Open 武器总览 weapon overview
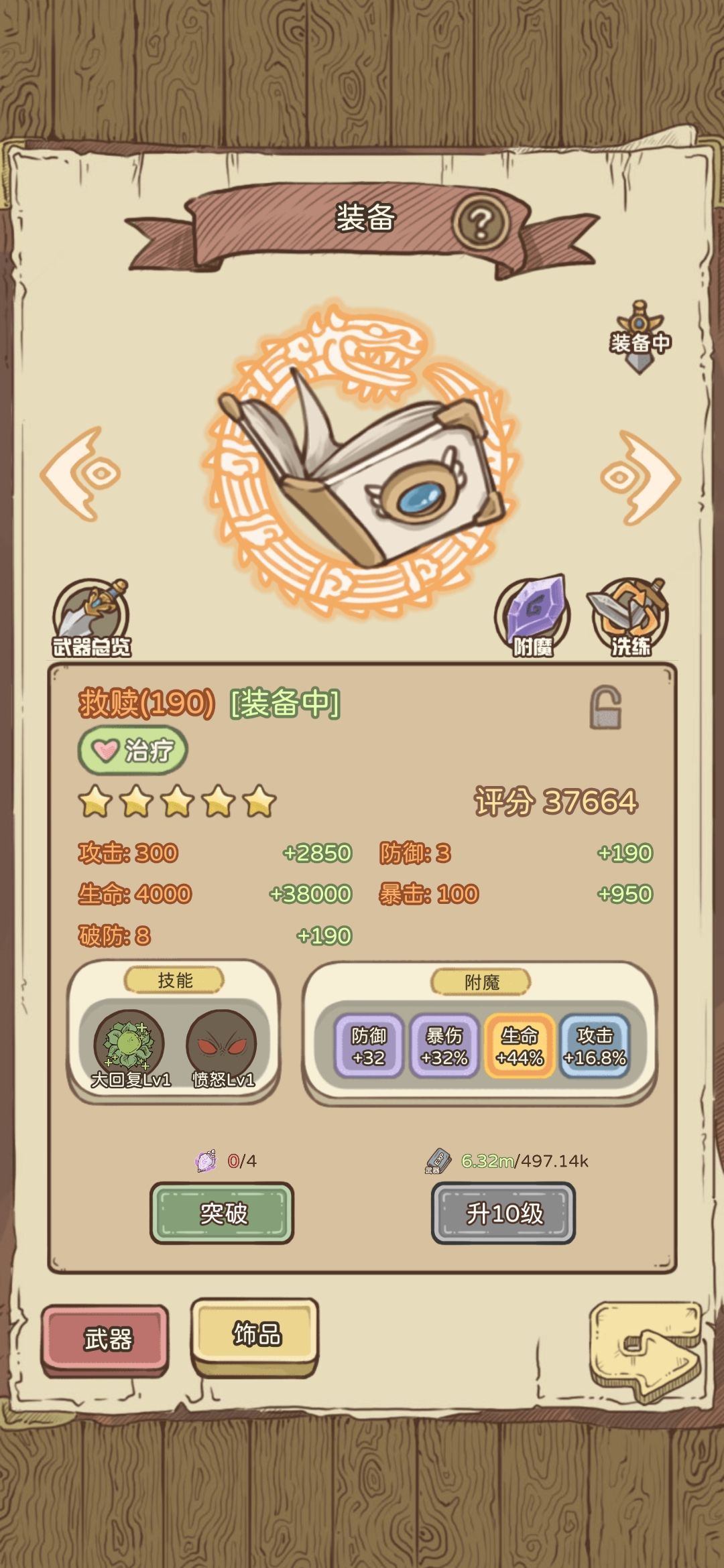Image resolution: width=724 pixels, height=1568 pixels. 92,618
